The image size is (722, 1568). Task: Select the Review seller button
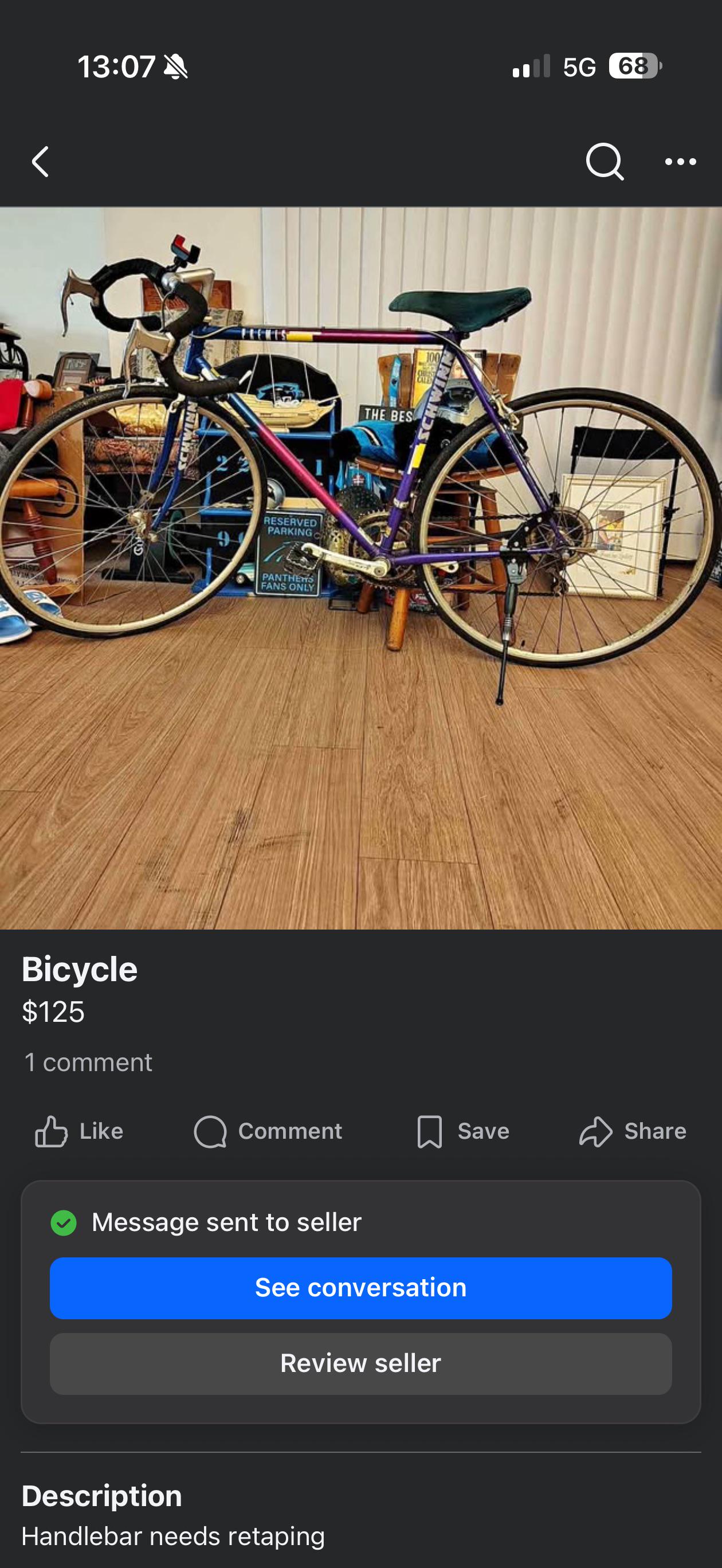coord(361,1363)
